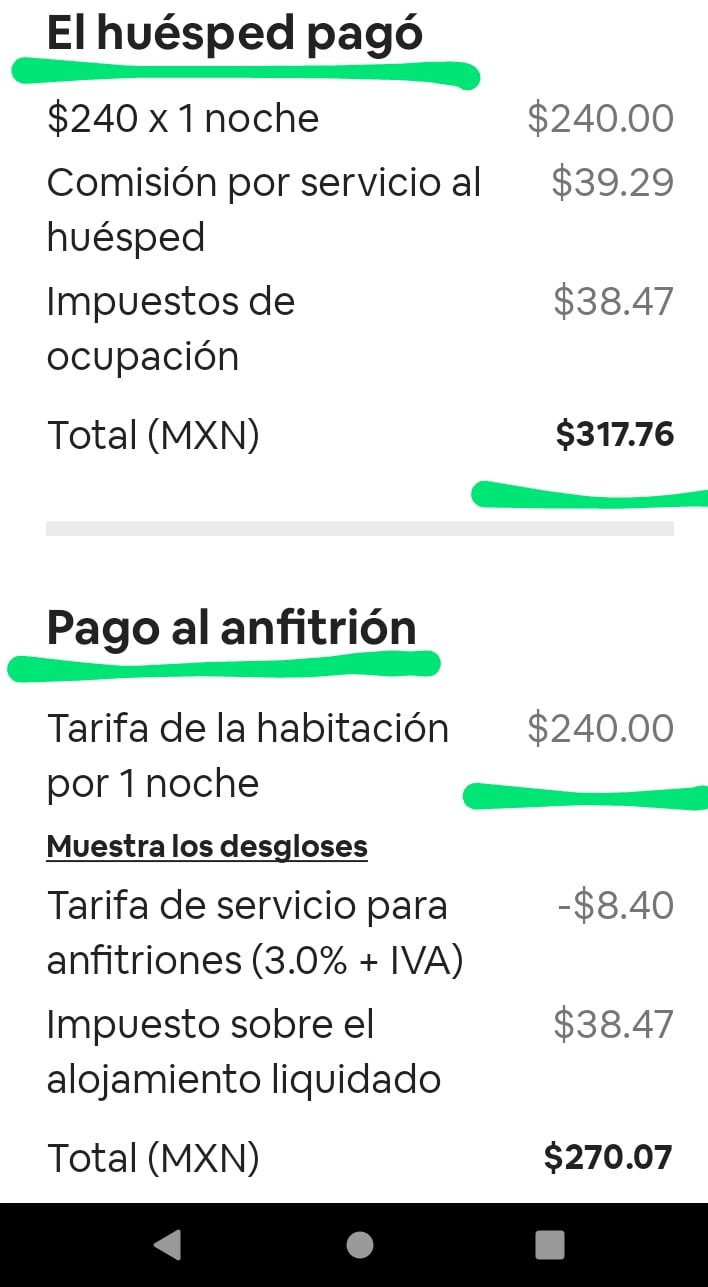Go back with the system back button
Viewport: 708px width, 1287px height.
pyautogui.click(x=167, y=1244)
